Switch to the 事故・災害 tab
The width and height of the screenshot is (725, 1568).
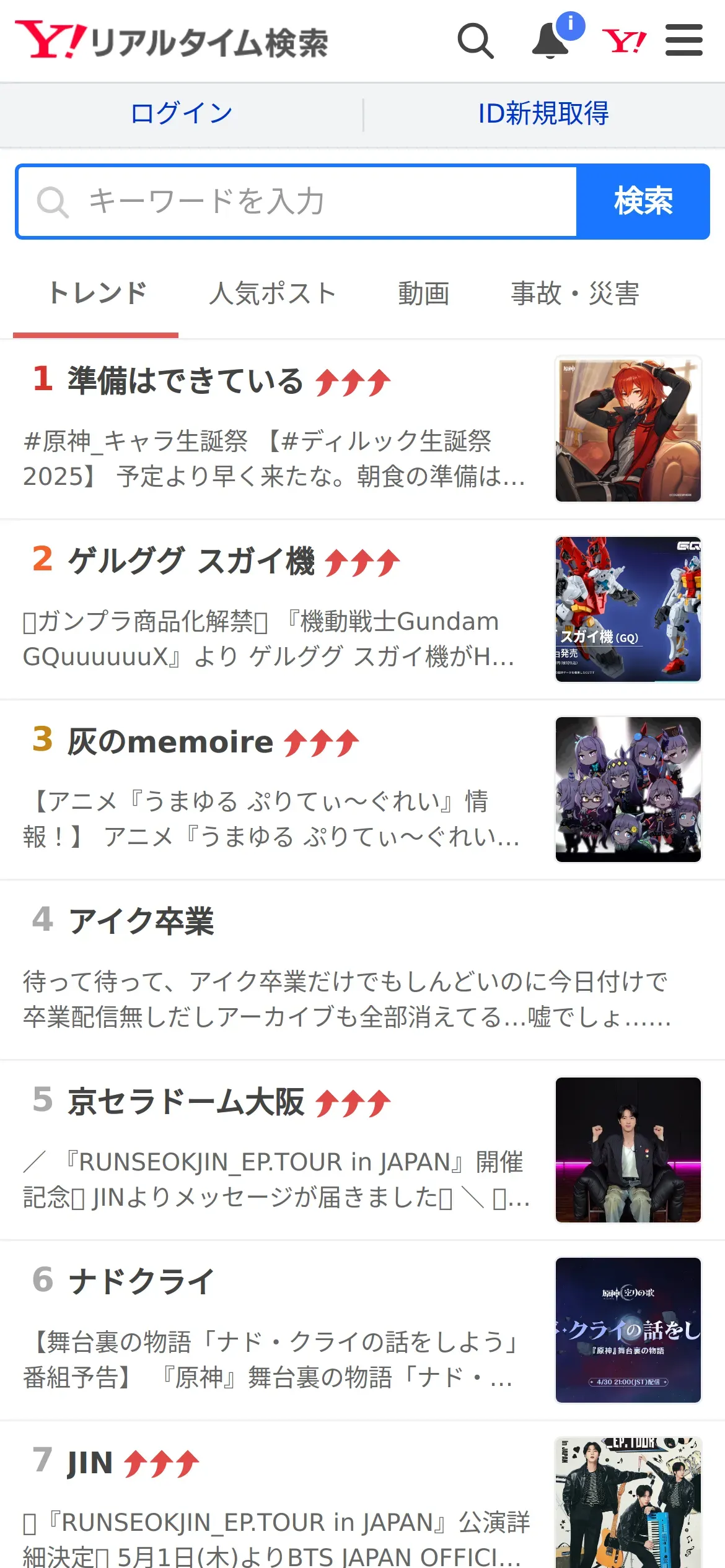574,294
